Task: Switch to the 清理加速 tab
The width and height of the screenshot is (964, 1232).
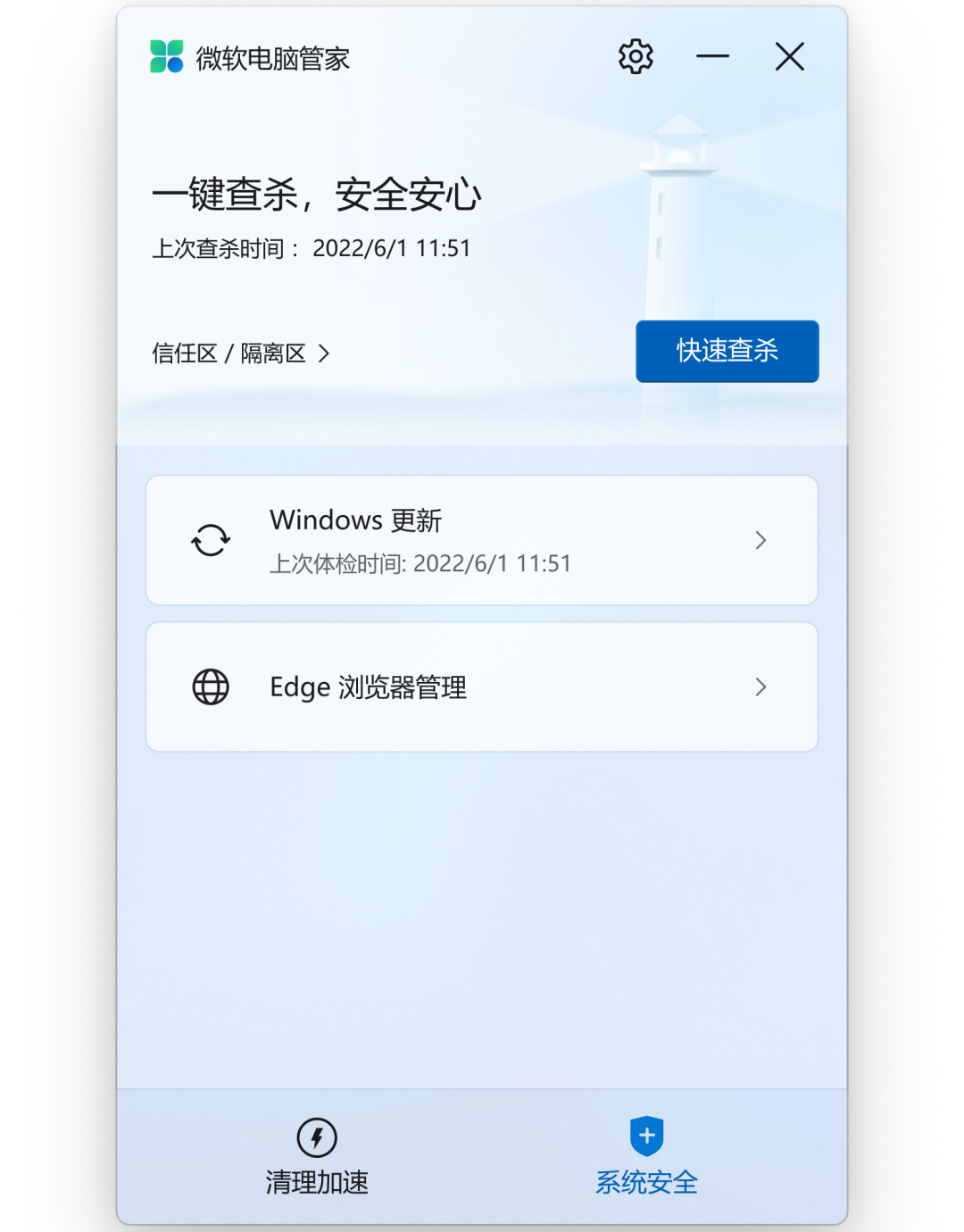Action: click(x=317, y=1158)
